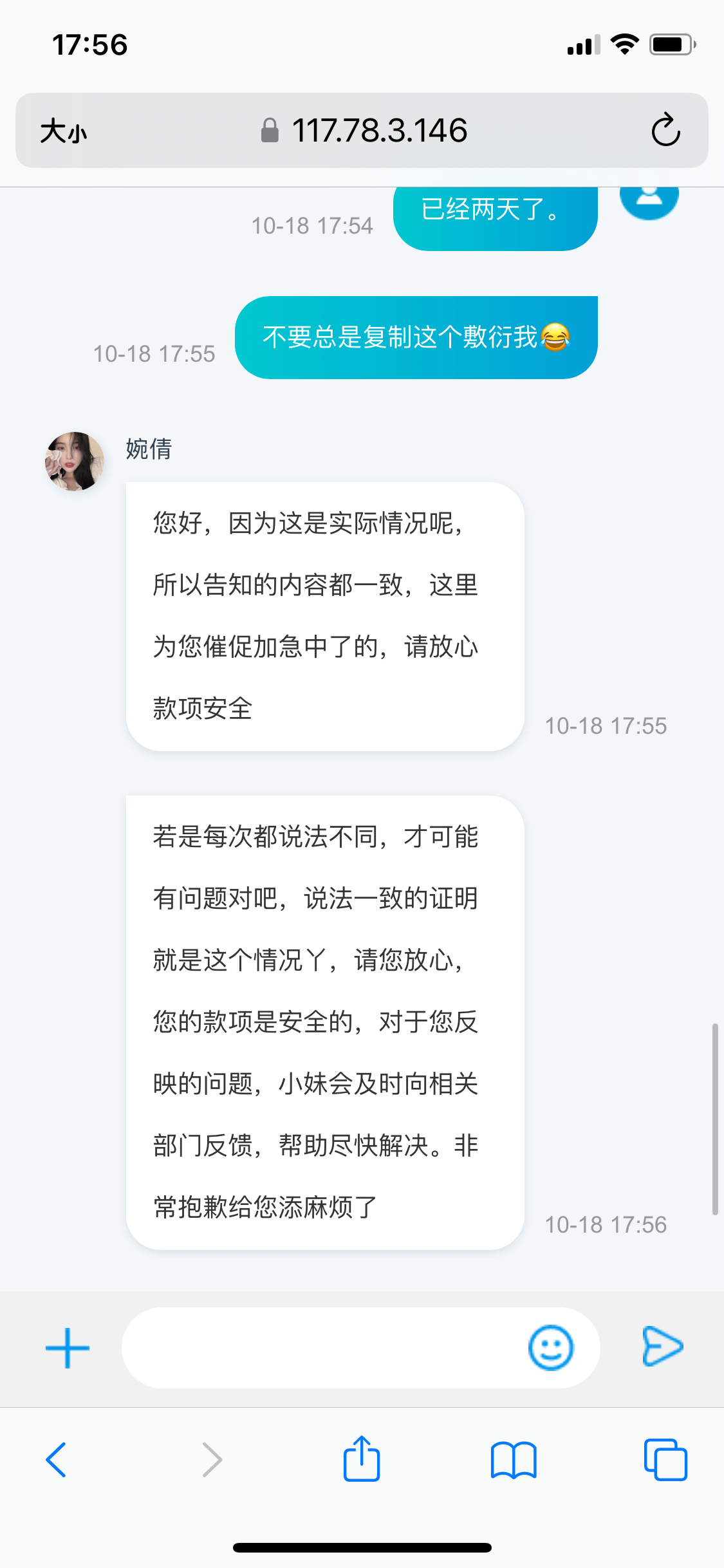This screenshot has width=724, height=1568.
Task: Reload the page in Safari
Action: [665, 131]
